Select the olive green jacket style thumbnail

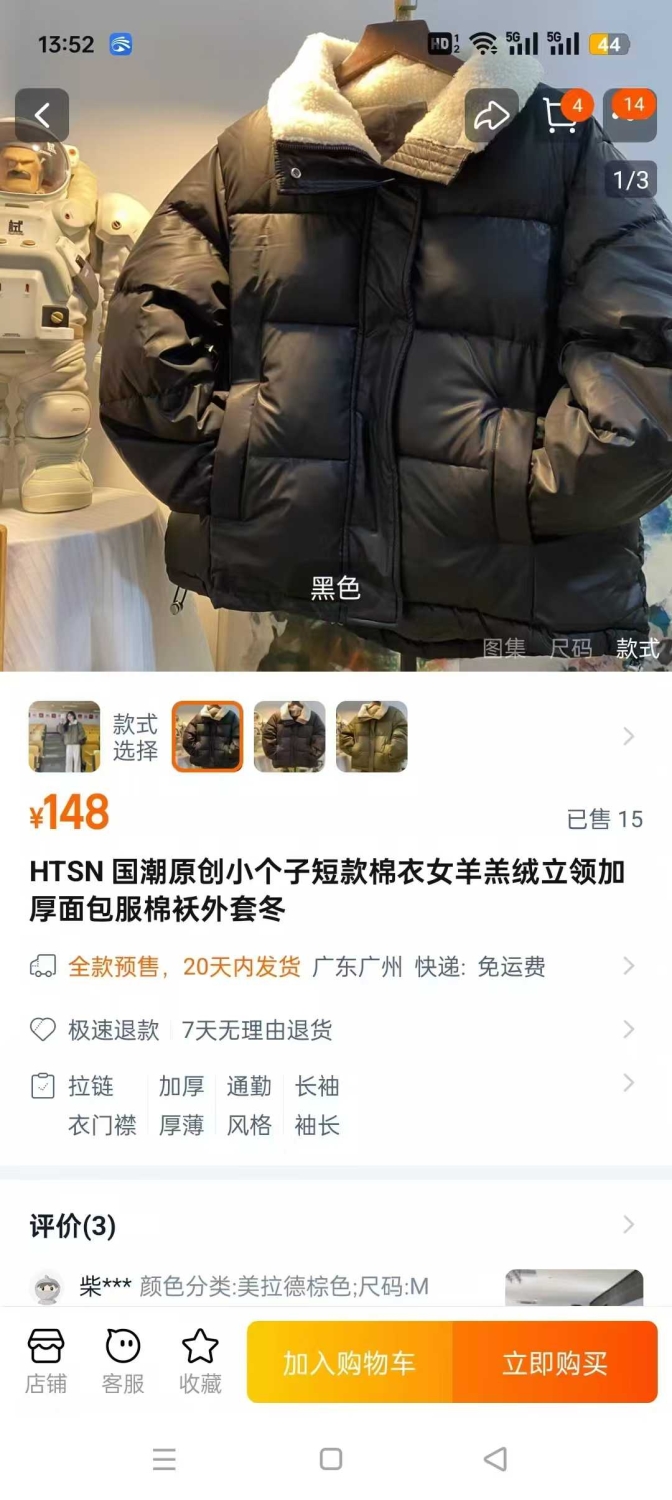point(371,737)
